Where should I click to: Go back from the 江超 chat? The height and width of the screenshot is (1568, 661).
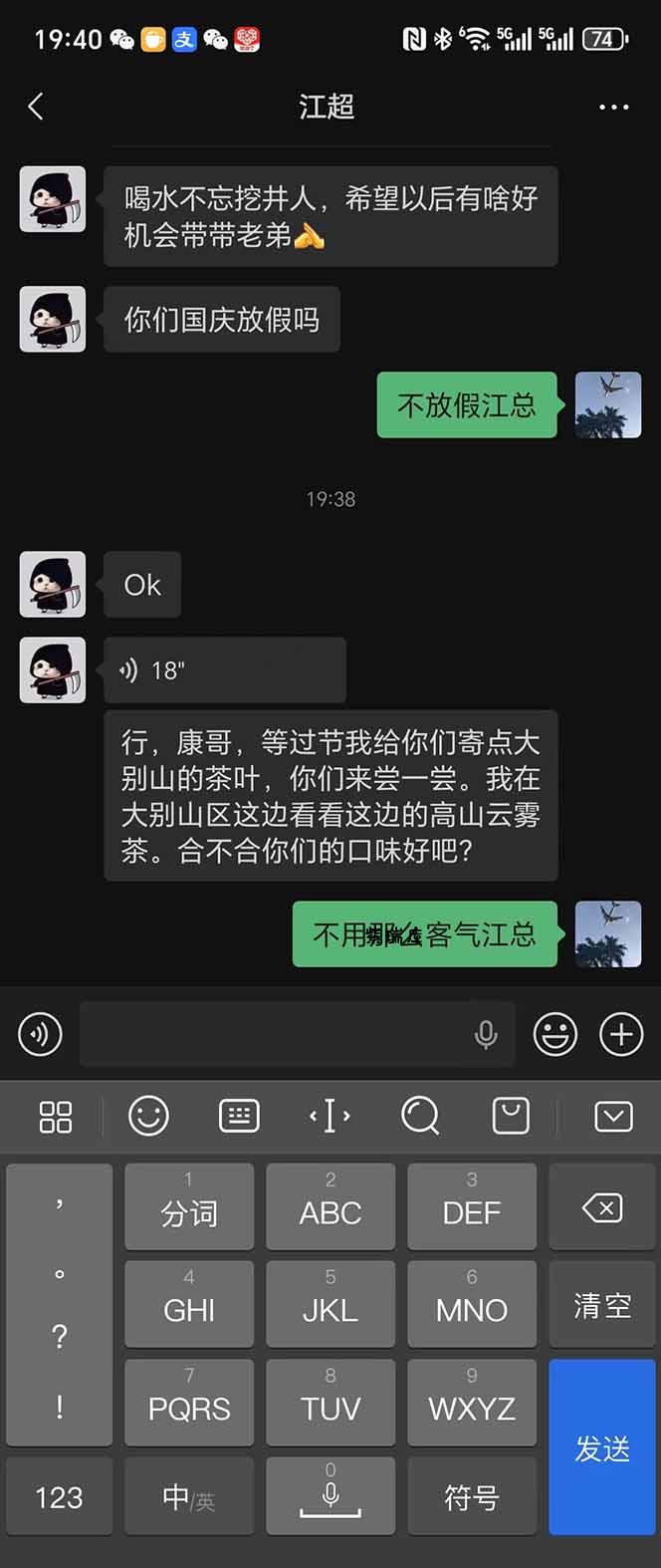pos(36,107)
